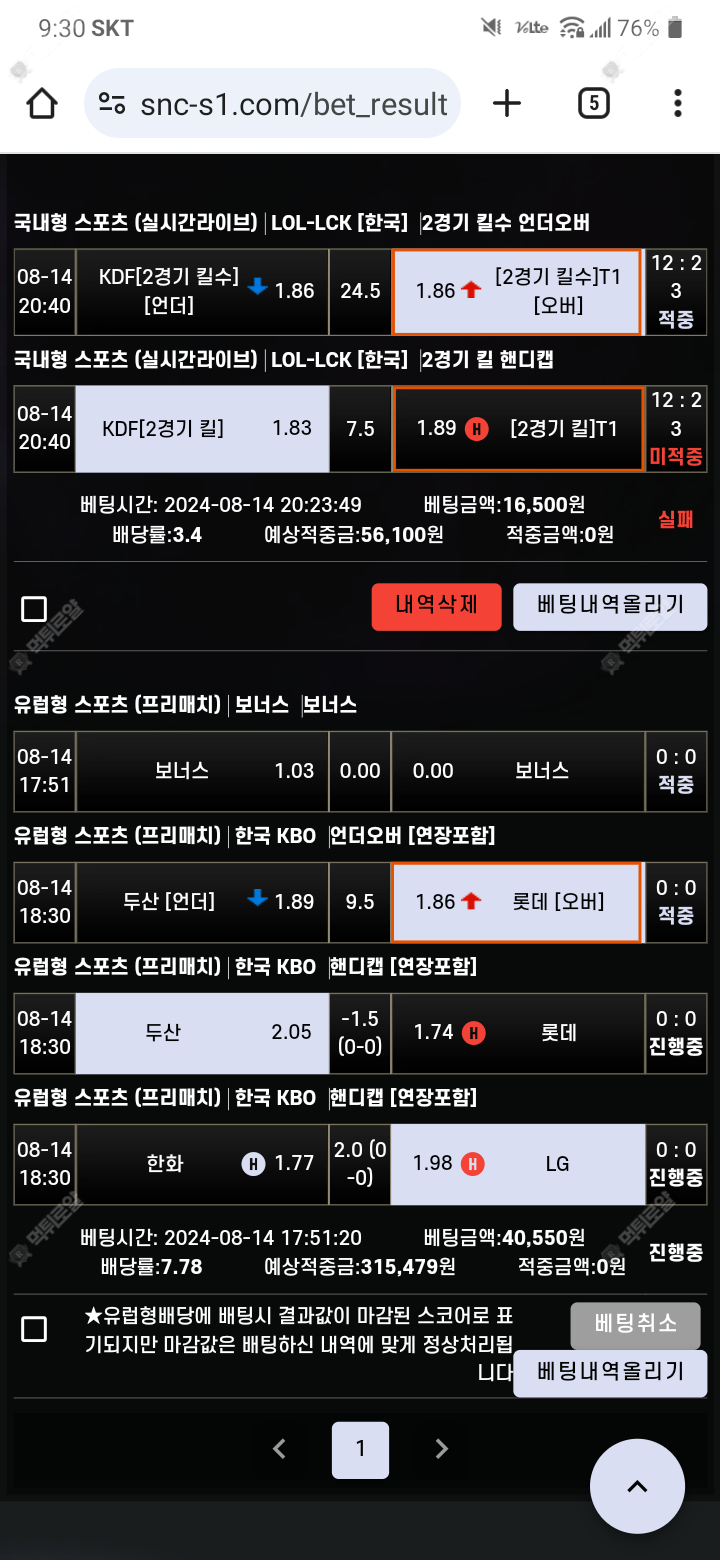Viewport: 720px width, 1560px height.
Task: Go to the next page arrow
Action: click(441, 1449)
